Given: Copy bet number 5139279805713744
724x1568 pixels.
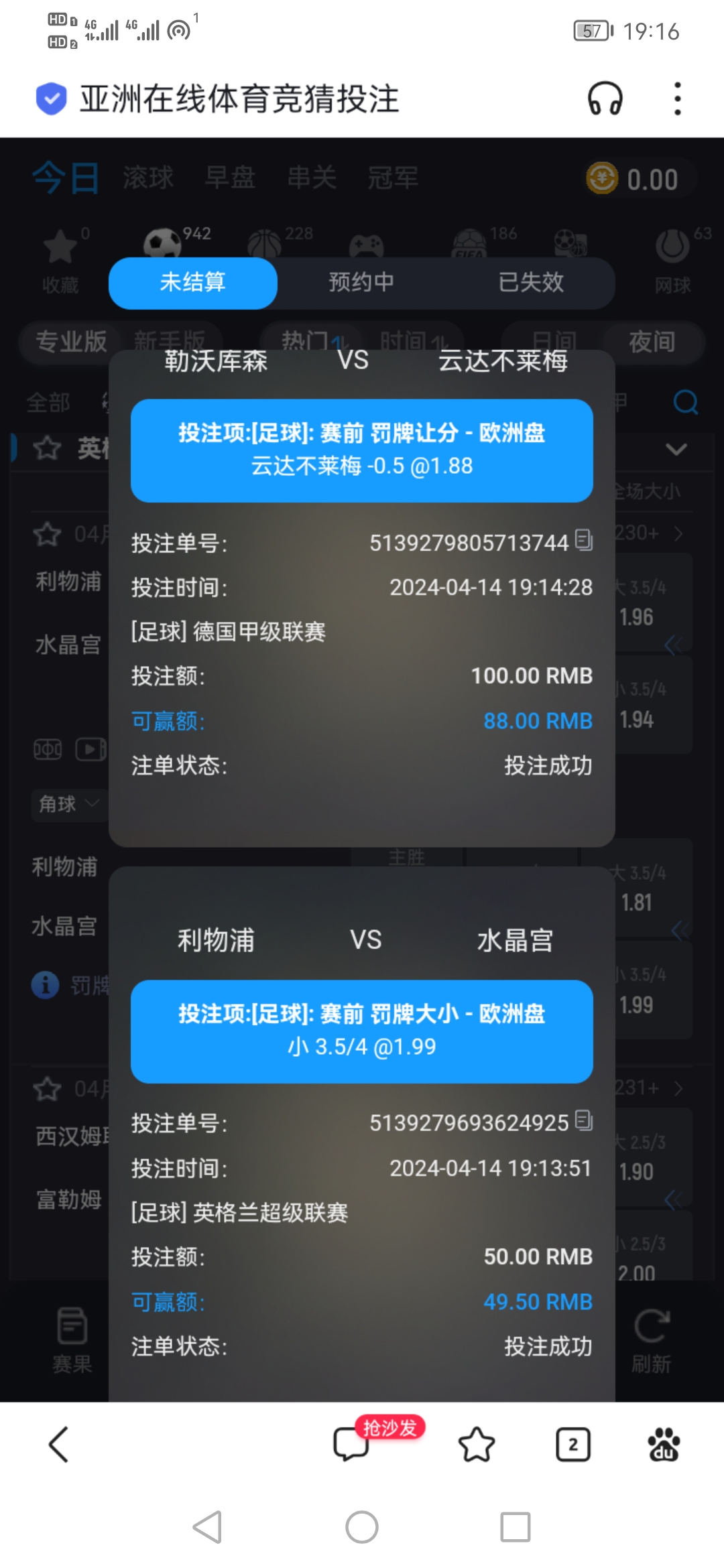Looking at the screenshot, I should click(x=584, y=540).
